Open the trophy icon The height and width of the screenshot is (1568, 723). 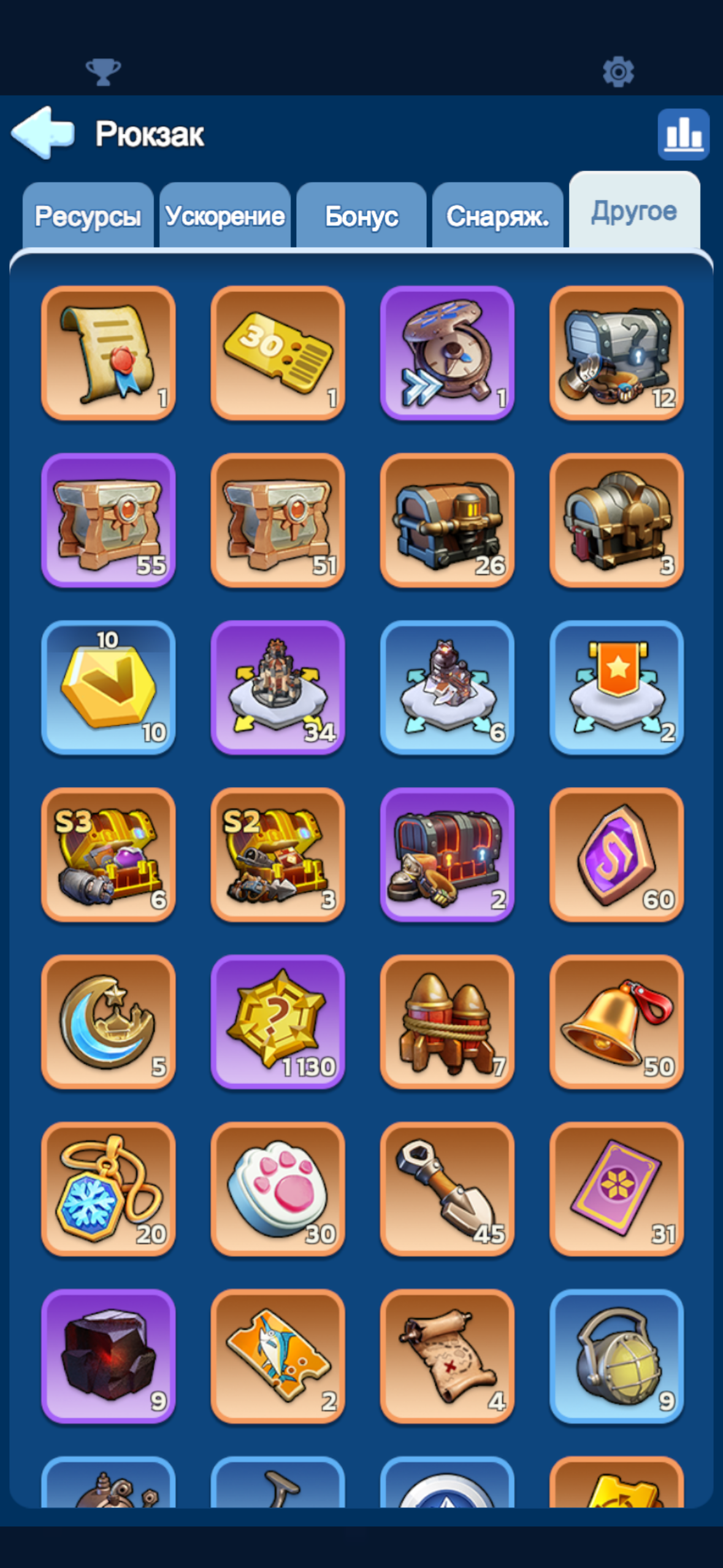(x=103, y=72)
